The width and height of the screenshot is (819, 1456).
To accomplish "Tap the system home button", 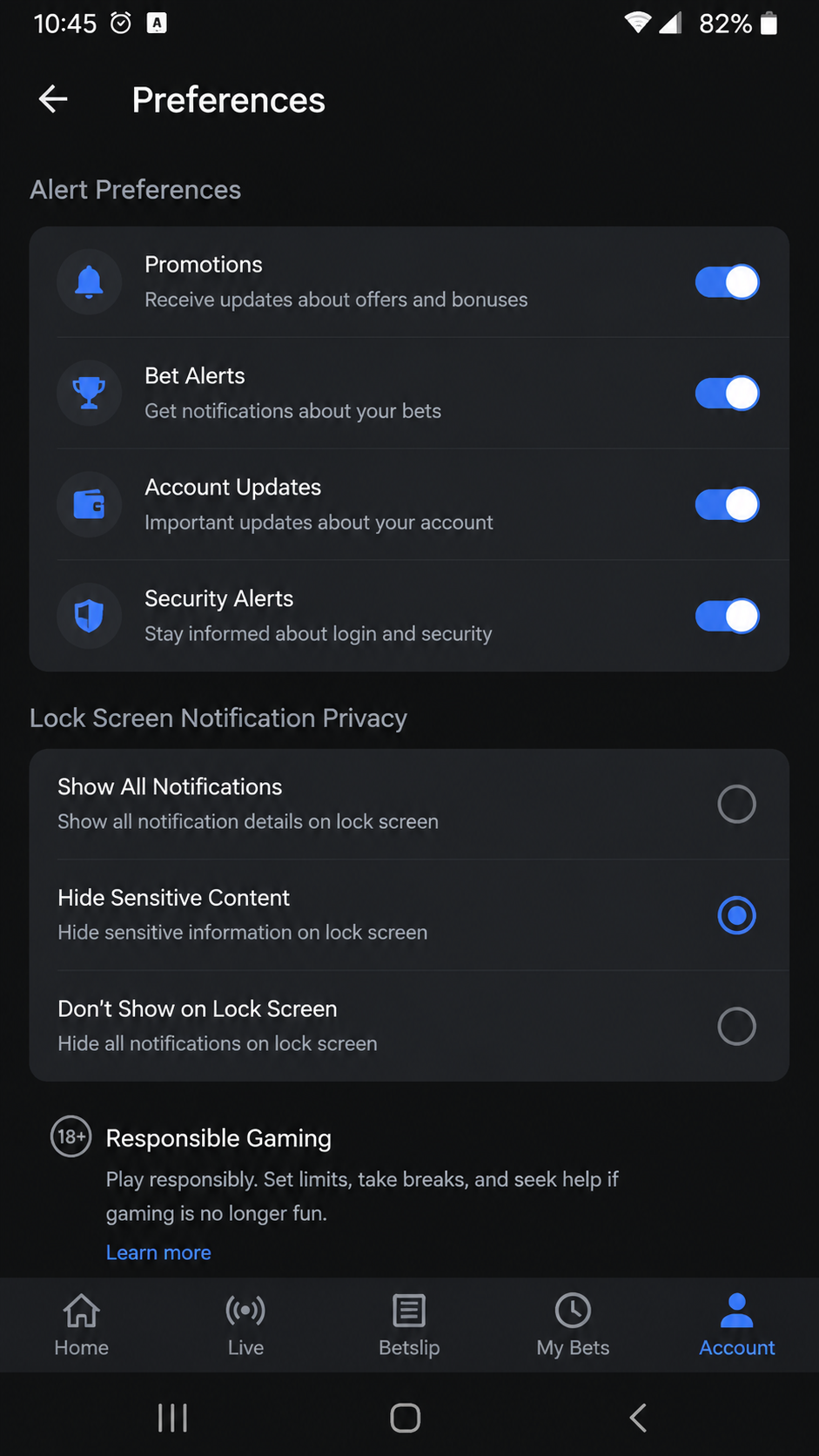I will coord(406,1418).
